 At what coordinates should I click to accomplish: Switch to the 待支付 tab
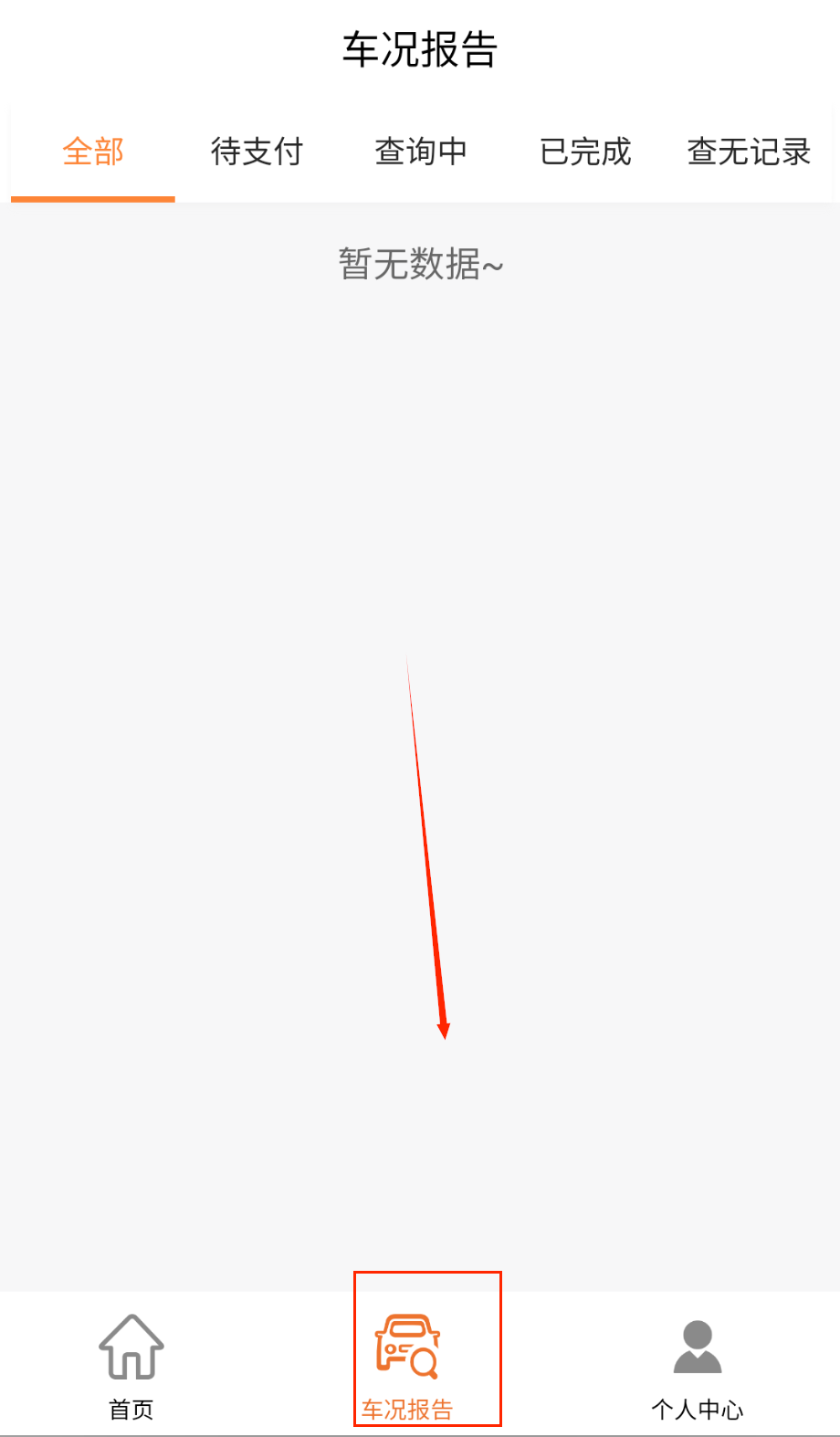click(257, 152)
